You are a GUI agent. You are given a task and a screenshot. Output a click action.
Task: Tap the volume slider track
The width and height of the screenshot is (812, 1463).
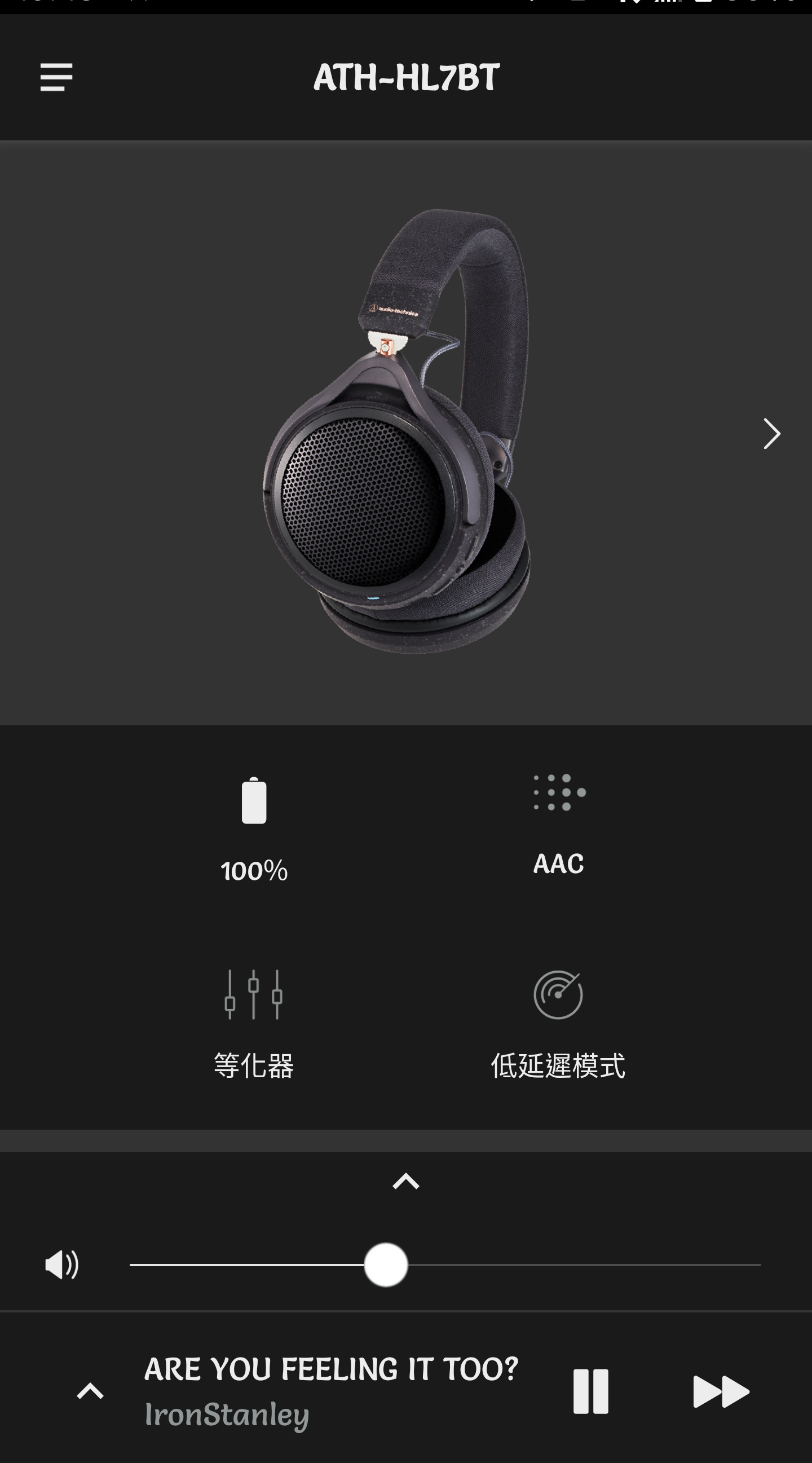click(568, 1265)
